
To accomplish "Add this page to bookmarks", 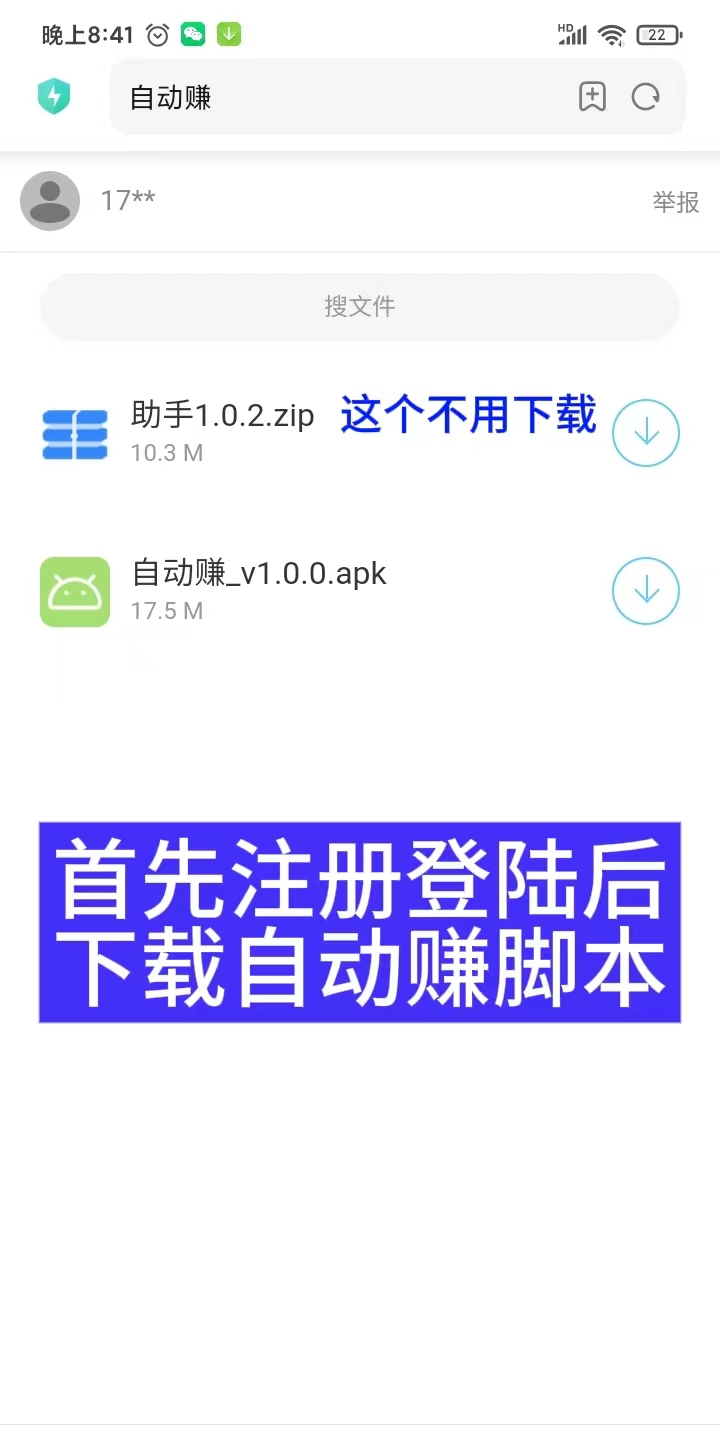I will [593, 97].
